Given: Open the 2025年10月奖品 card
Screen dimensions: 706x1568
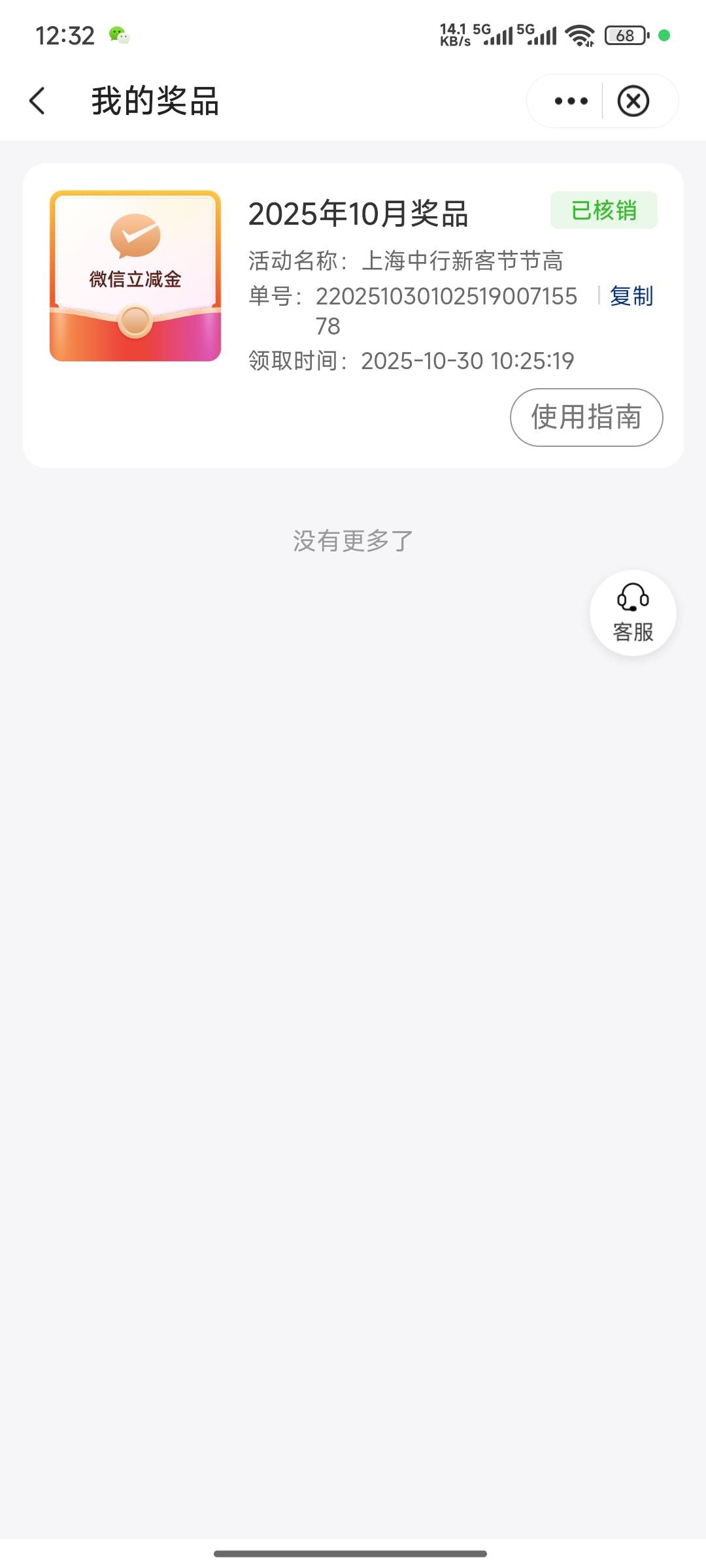Looking at the screenshot, I should 358,214.
